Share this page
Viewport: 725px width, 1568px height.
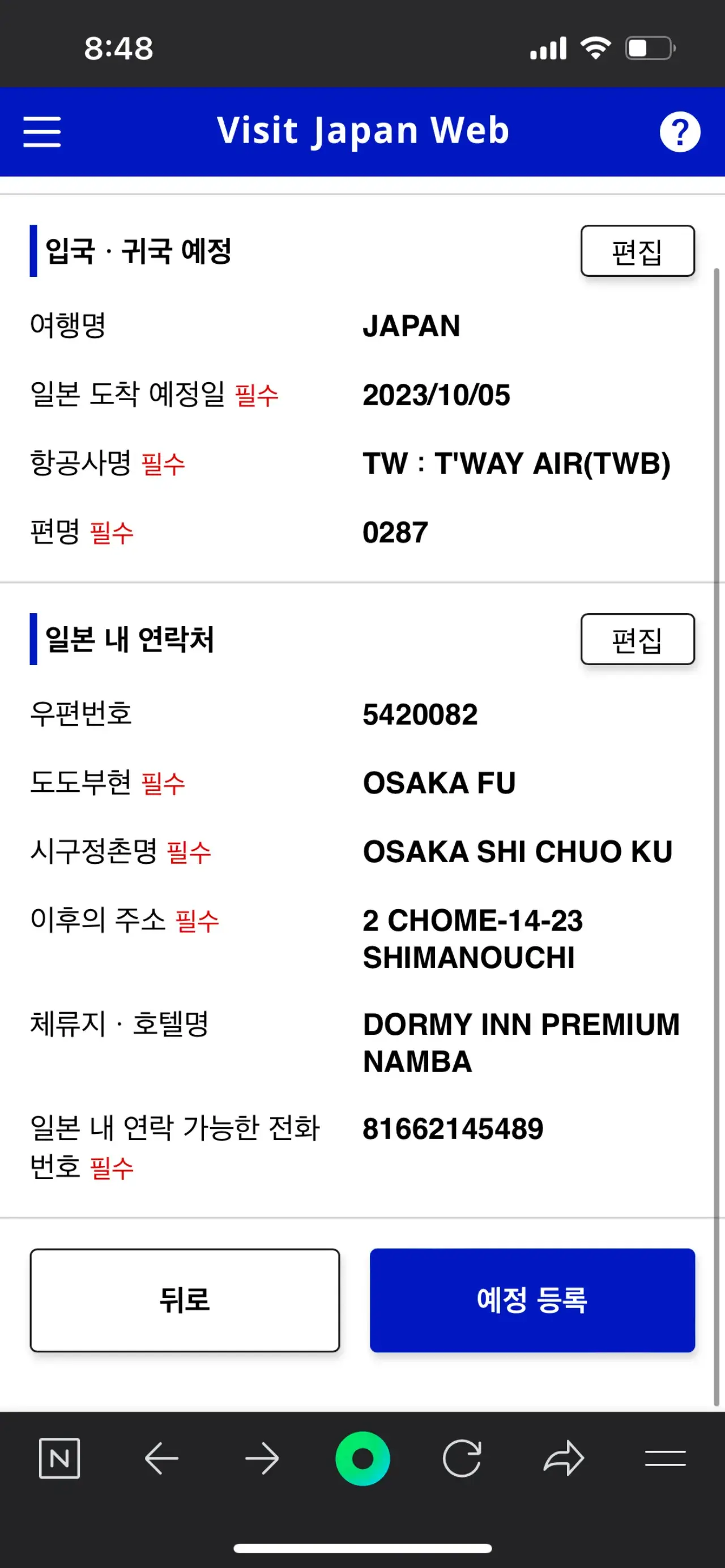coord(564,1458)
